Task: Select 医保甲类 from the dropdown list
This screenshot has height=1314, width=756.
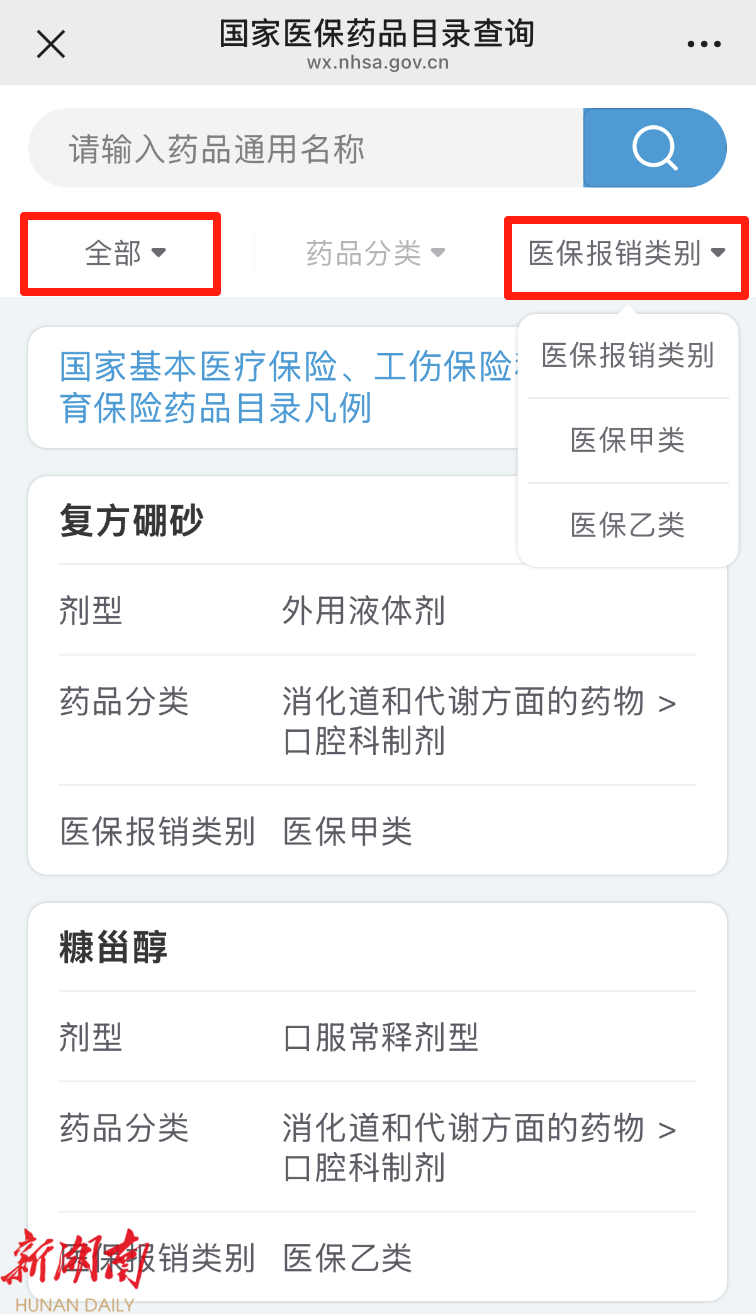Action: tap(627, 440)
